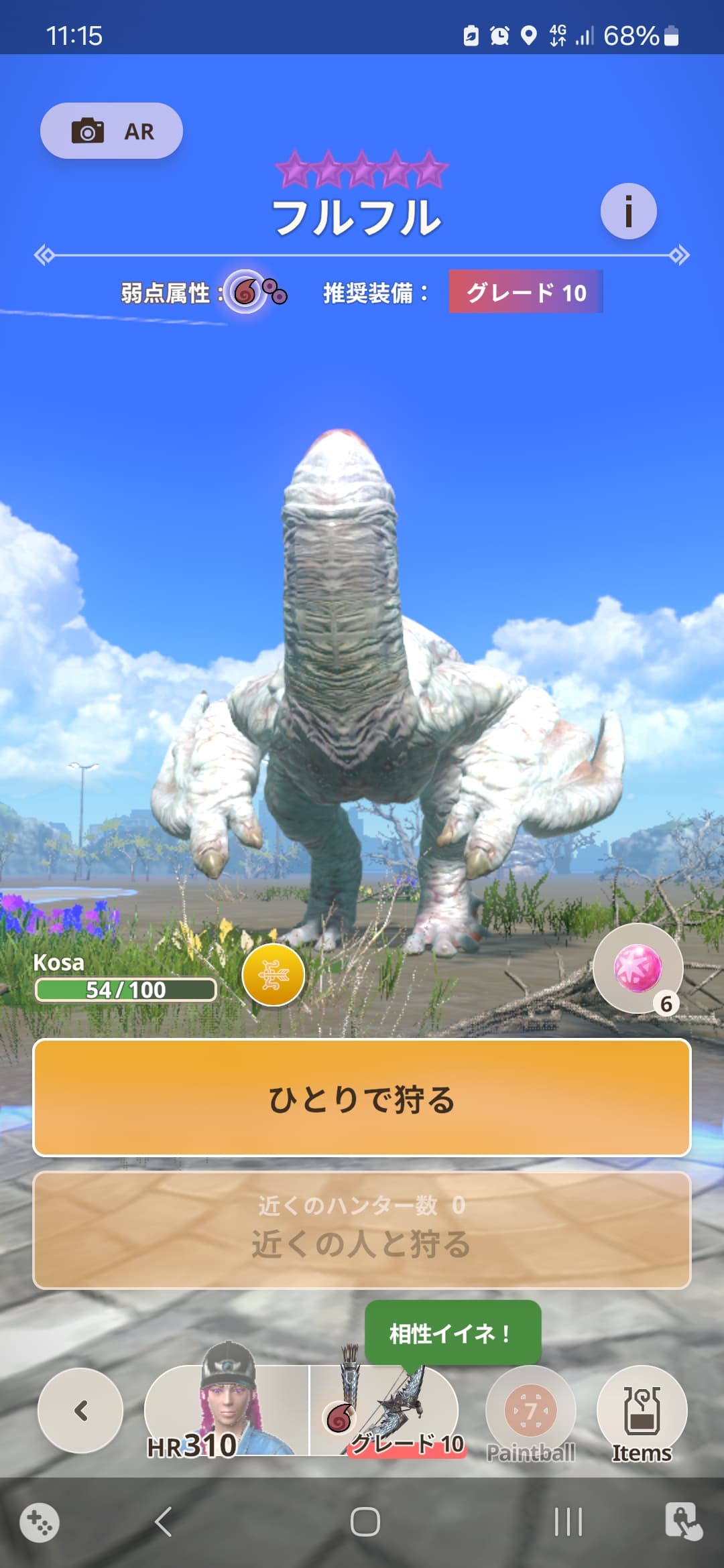The image size is (724, 1568).
Task: Tap ひとりで狩る to hunt solo
Action: tap(362, 1098)
